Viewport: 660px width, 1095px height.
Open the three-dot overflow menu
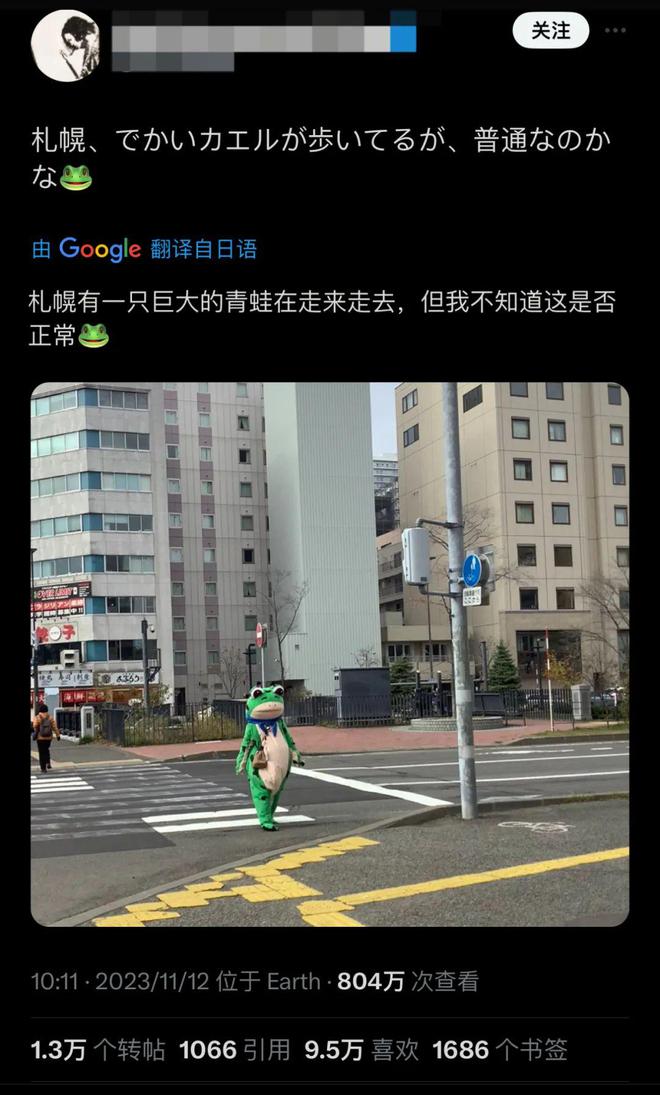615,31
